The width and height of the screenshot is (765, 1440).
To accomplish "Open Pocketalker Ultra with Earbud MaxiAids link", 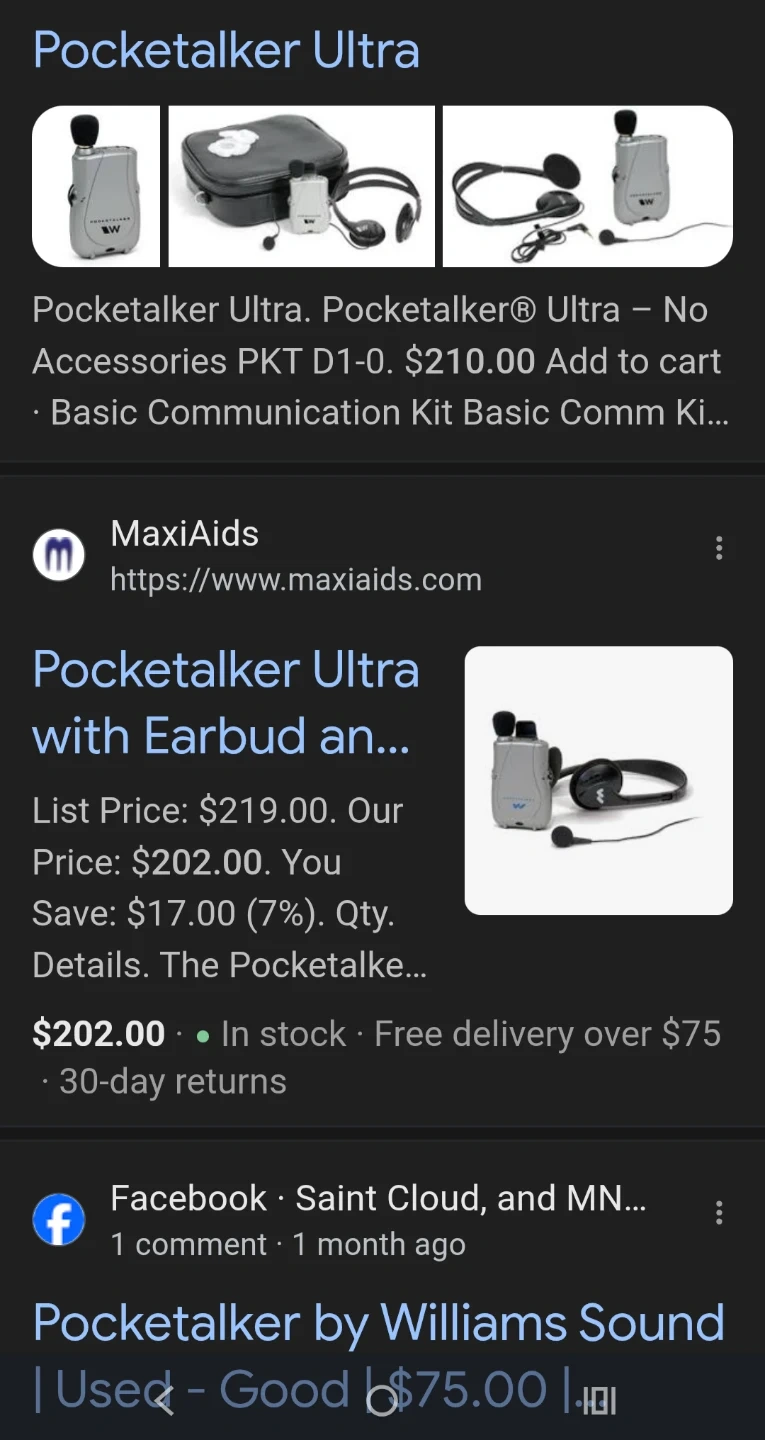I will click(x=226, y=703).
